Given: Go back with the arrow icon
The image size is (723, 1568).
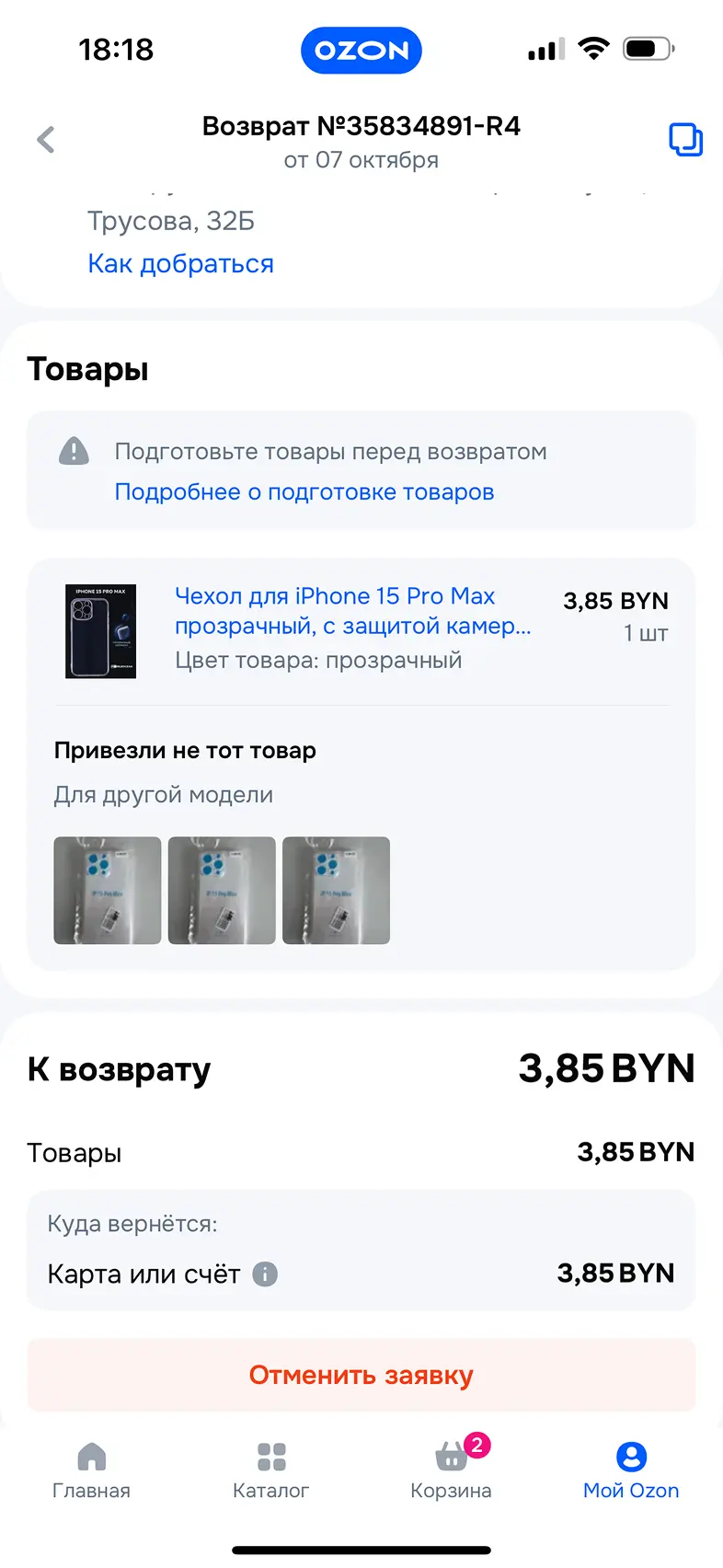Looking at the screenshot, I should click(x=46, y=140).
